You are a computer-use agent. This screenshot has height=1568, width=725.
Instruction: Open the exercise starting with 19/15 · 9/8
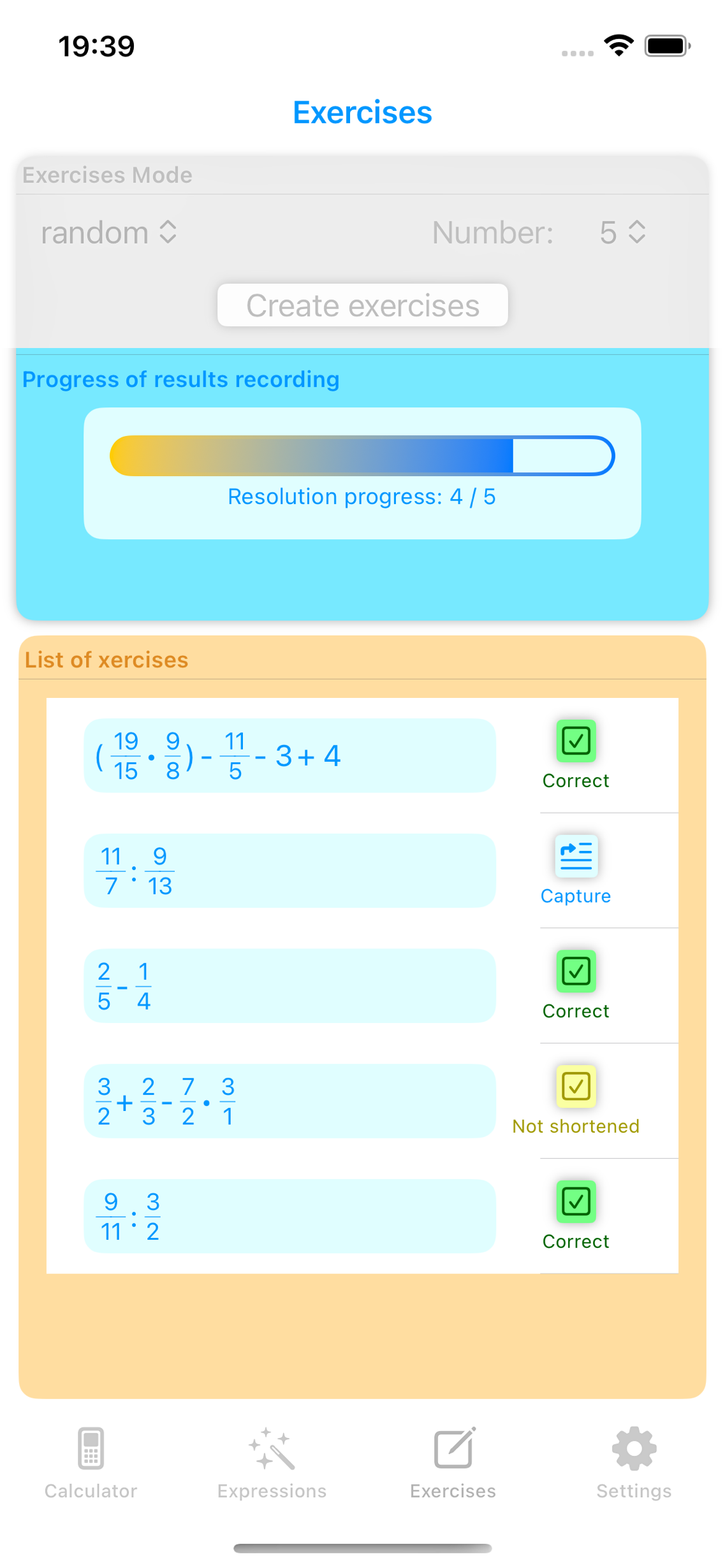(289, 756)
